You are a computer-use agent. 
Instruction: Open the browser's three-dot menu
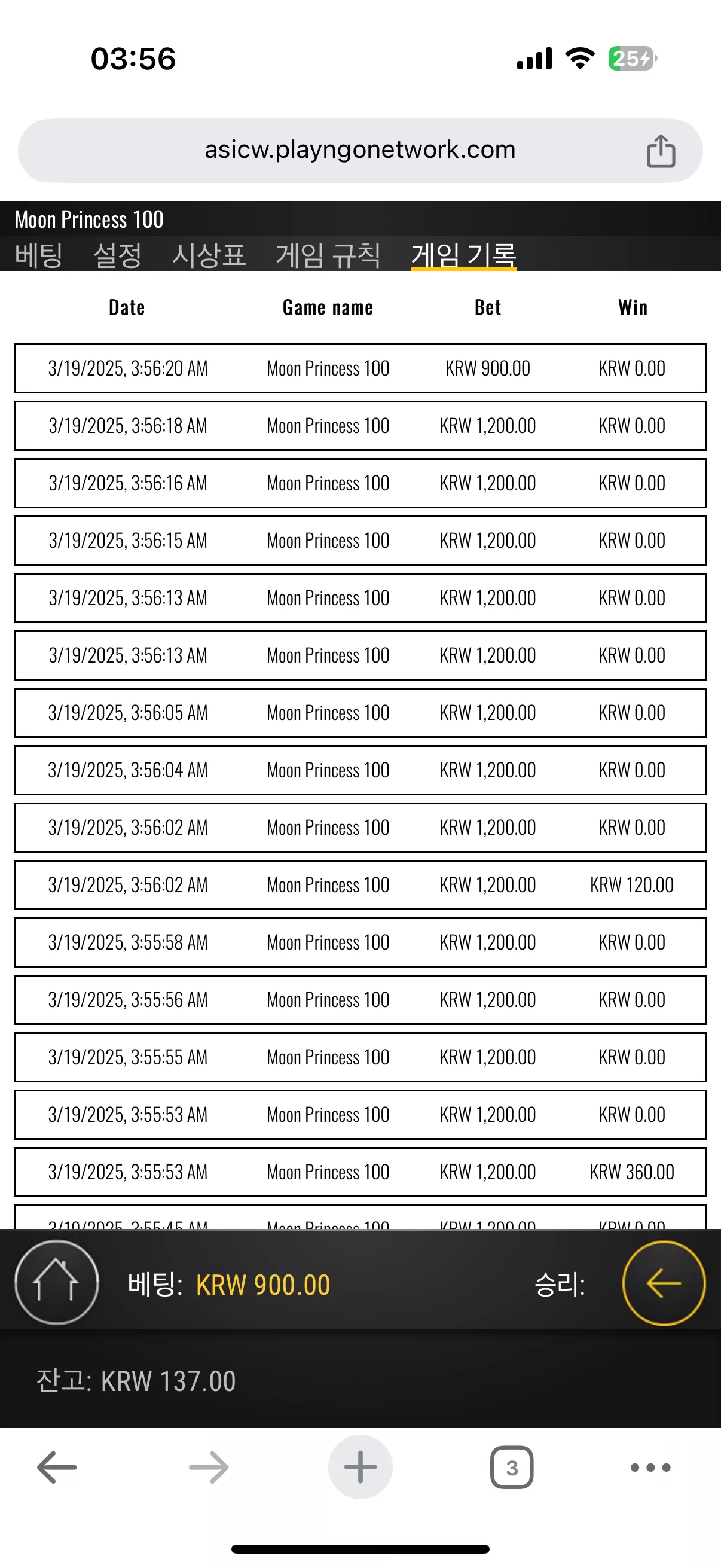point(650,1467)
